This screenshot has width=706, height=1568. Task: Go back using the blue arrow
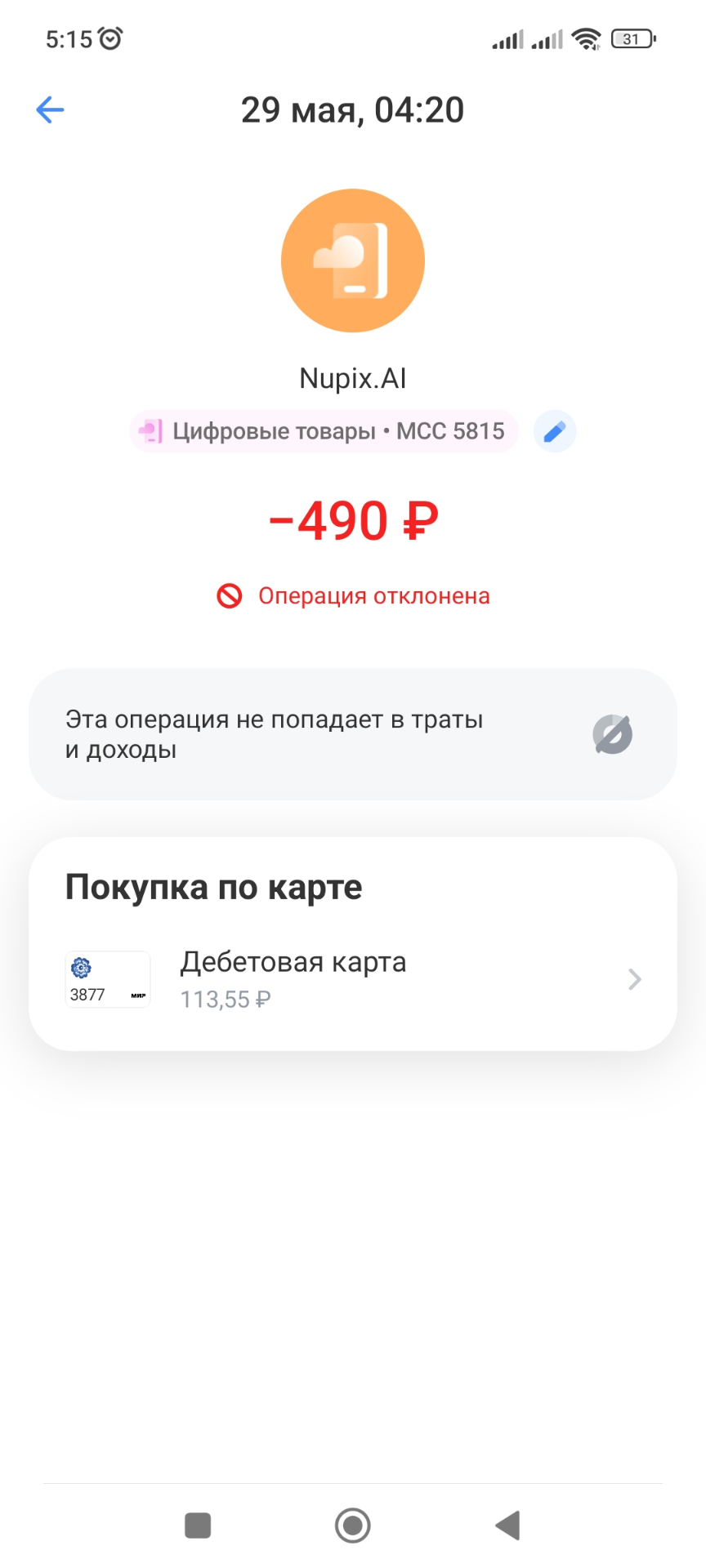(50, 110)
